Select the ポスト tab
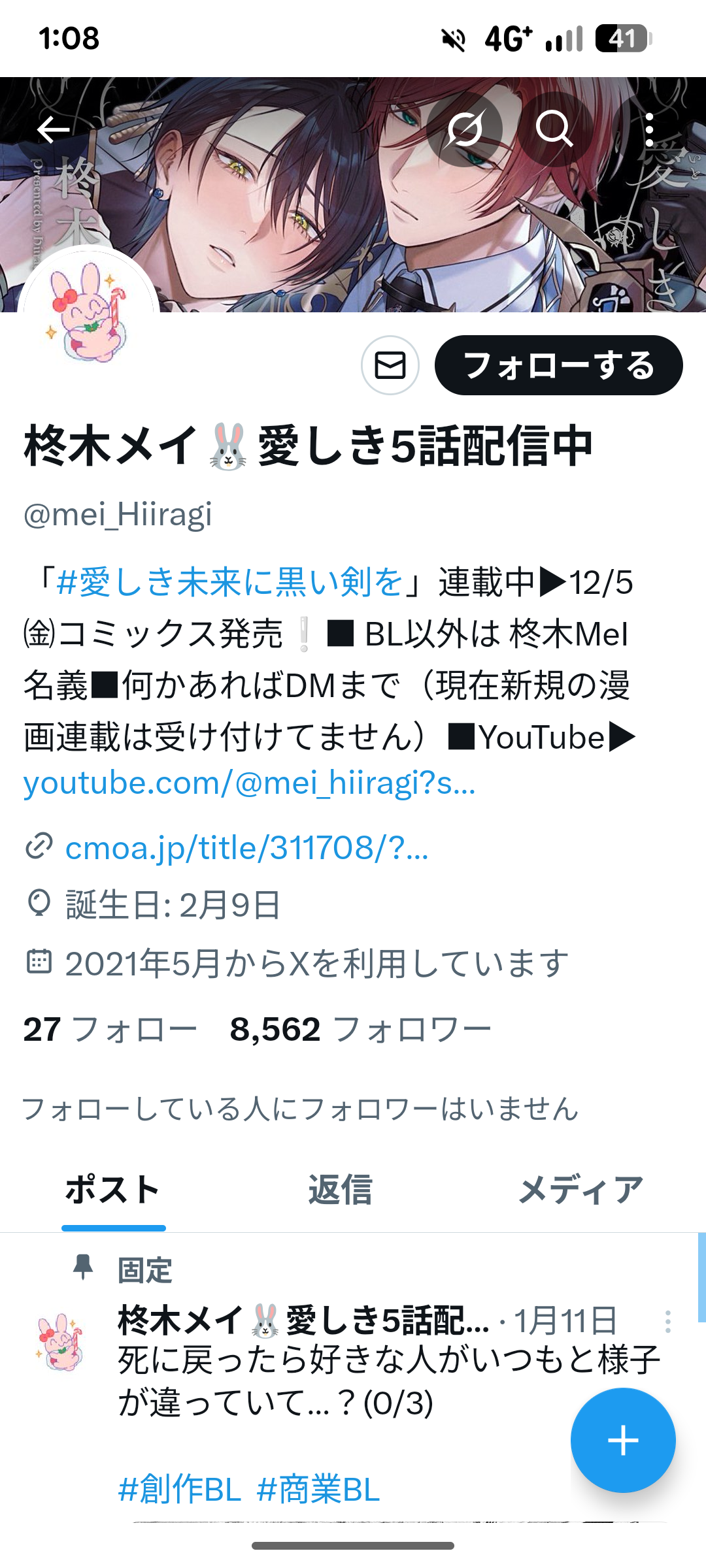 [x=113, y=1190]
